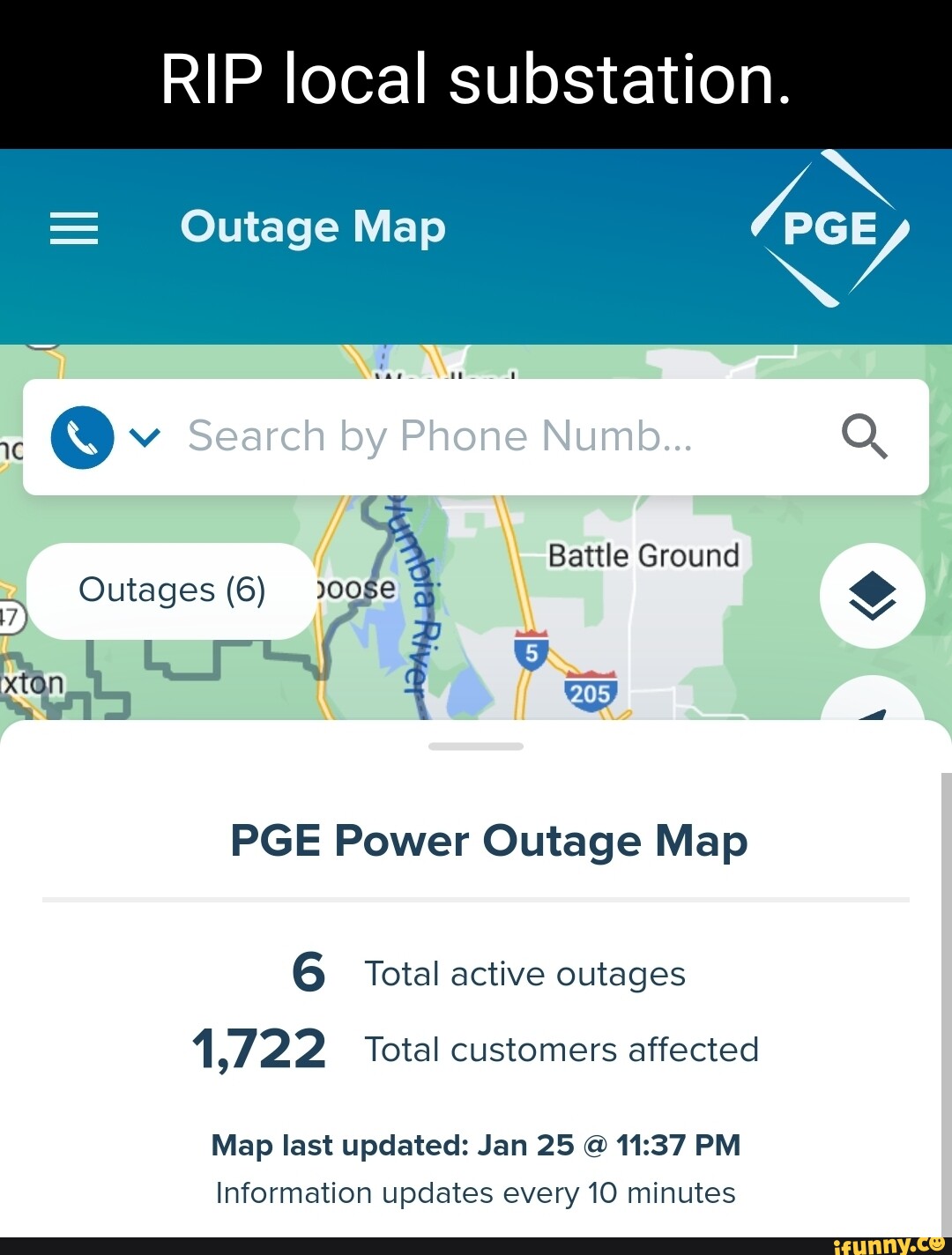
Task: Tap the Interstate 5 highway shield marker
Action: (530, 650)
